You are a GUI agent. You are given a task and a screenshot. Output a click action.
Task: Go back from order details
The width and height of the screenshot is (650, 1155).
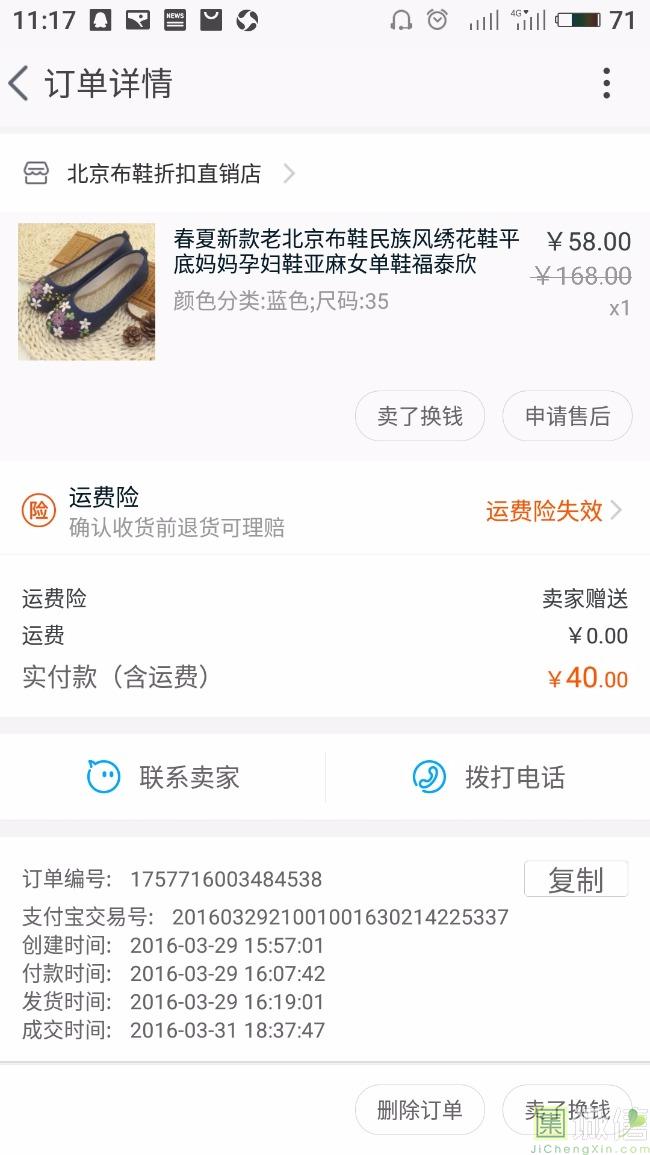click(x=19, y=83)
